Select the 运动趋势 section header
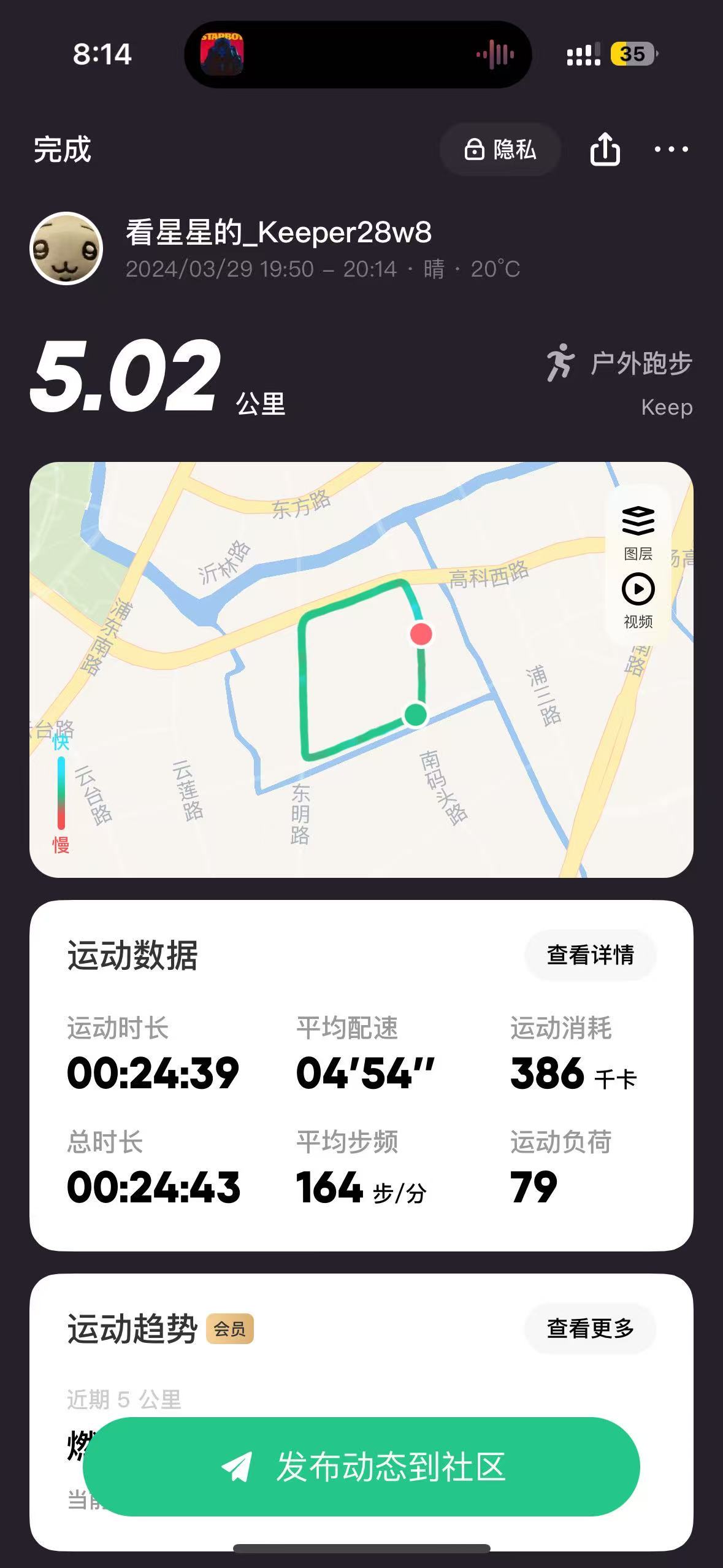 tap(132, 1326)
